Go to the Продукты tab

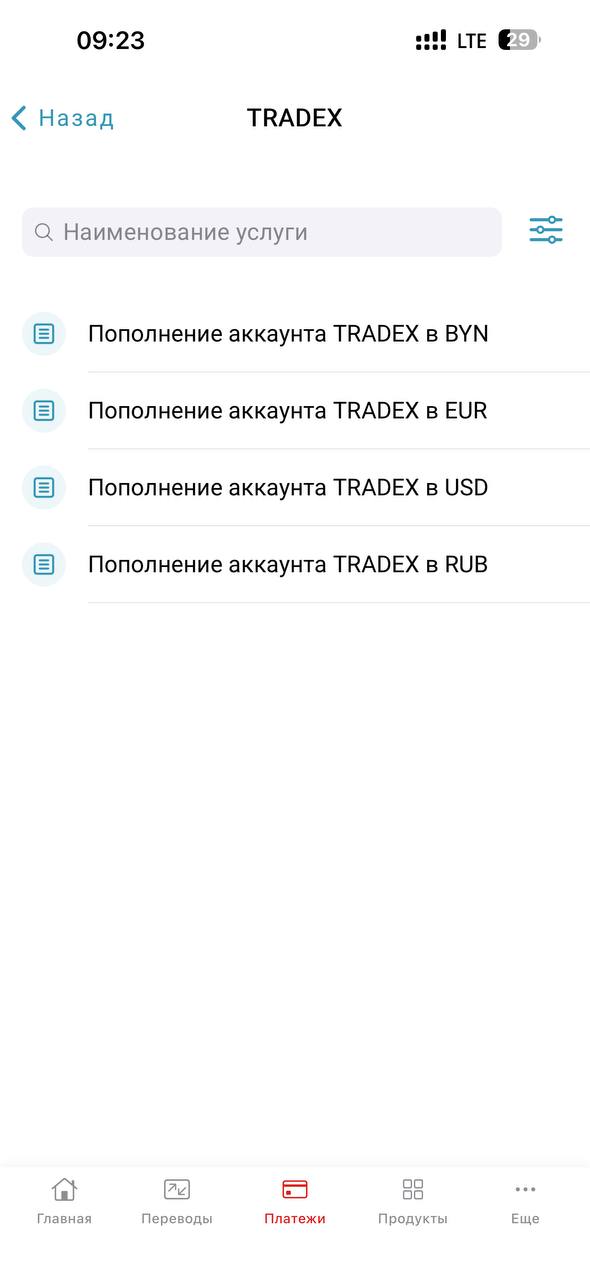point(413,1201)
